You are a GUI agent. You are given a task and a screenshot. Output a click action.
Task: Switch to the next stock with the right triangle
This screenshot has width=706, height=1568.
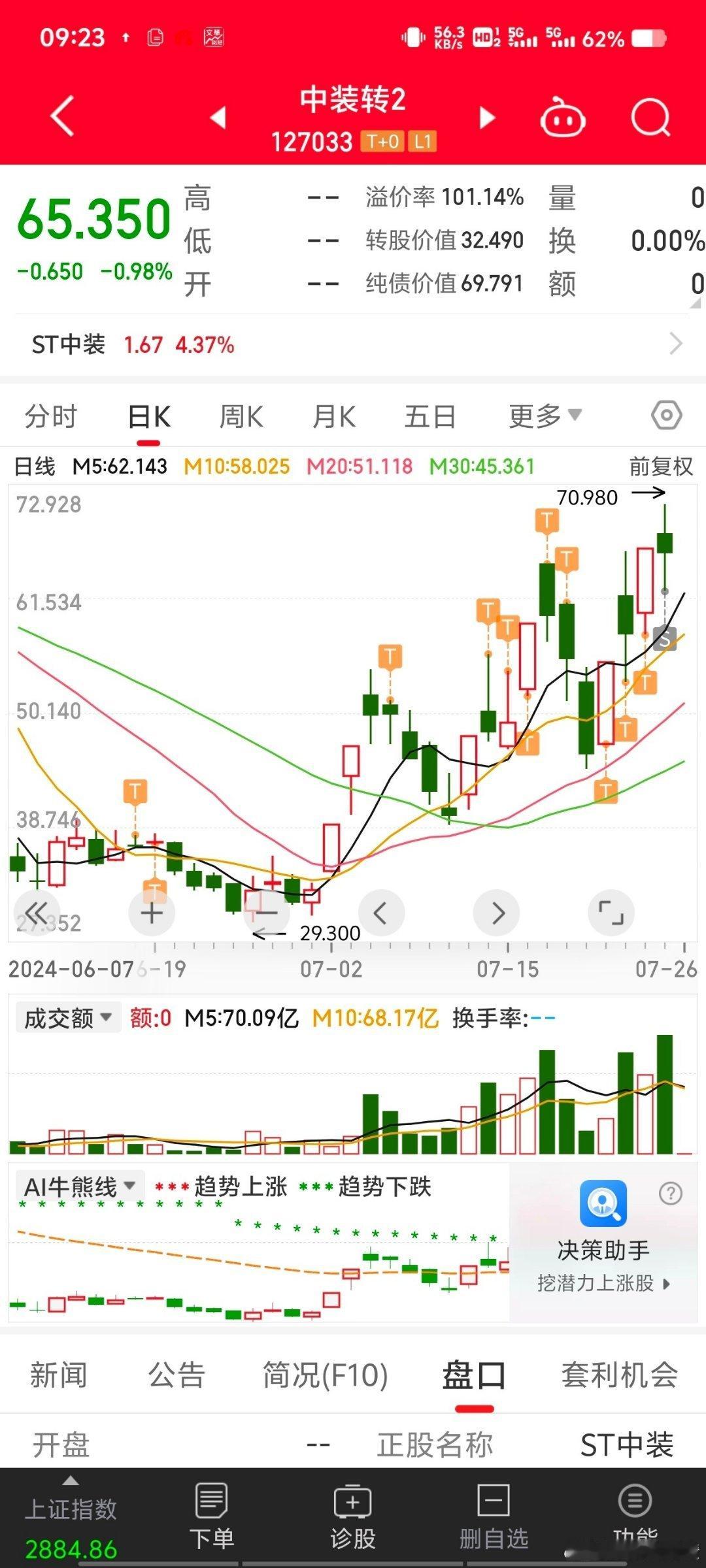[487, 118]
